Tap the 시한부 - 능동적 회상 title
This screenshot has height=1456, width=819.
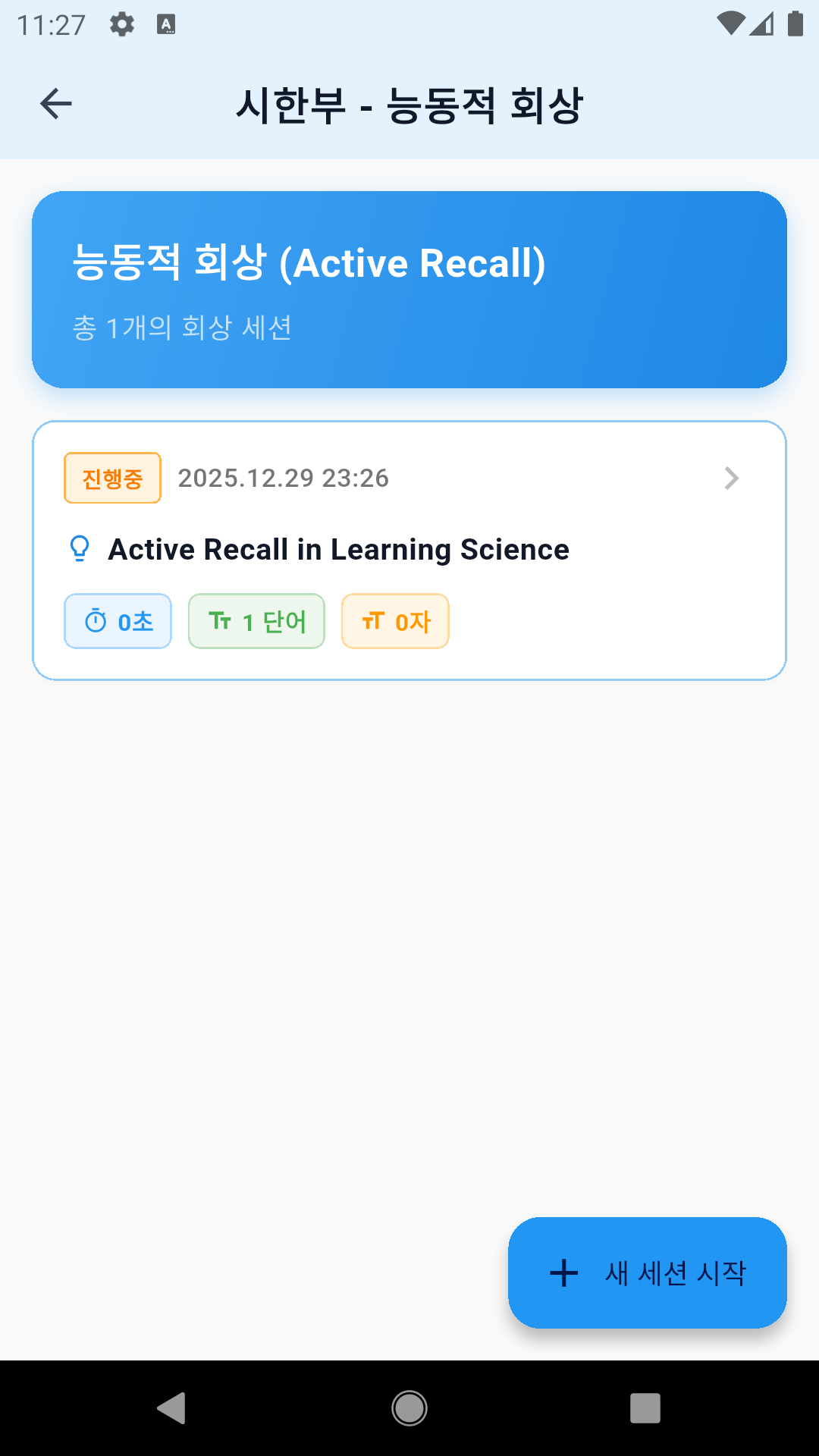409,103
